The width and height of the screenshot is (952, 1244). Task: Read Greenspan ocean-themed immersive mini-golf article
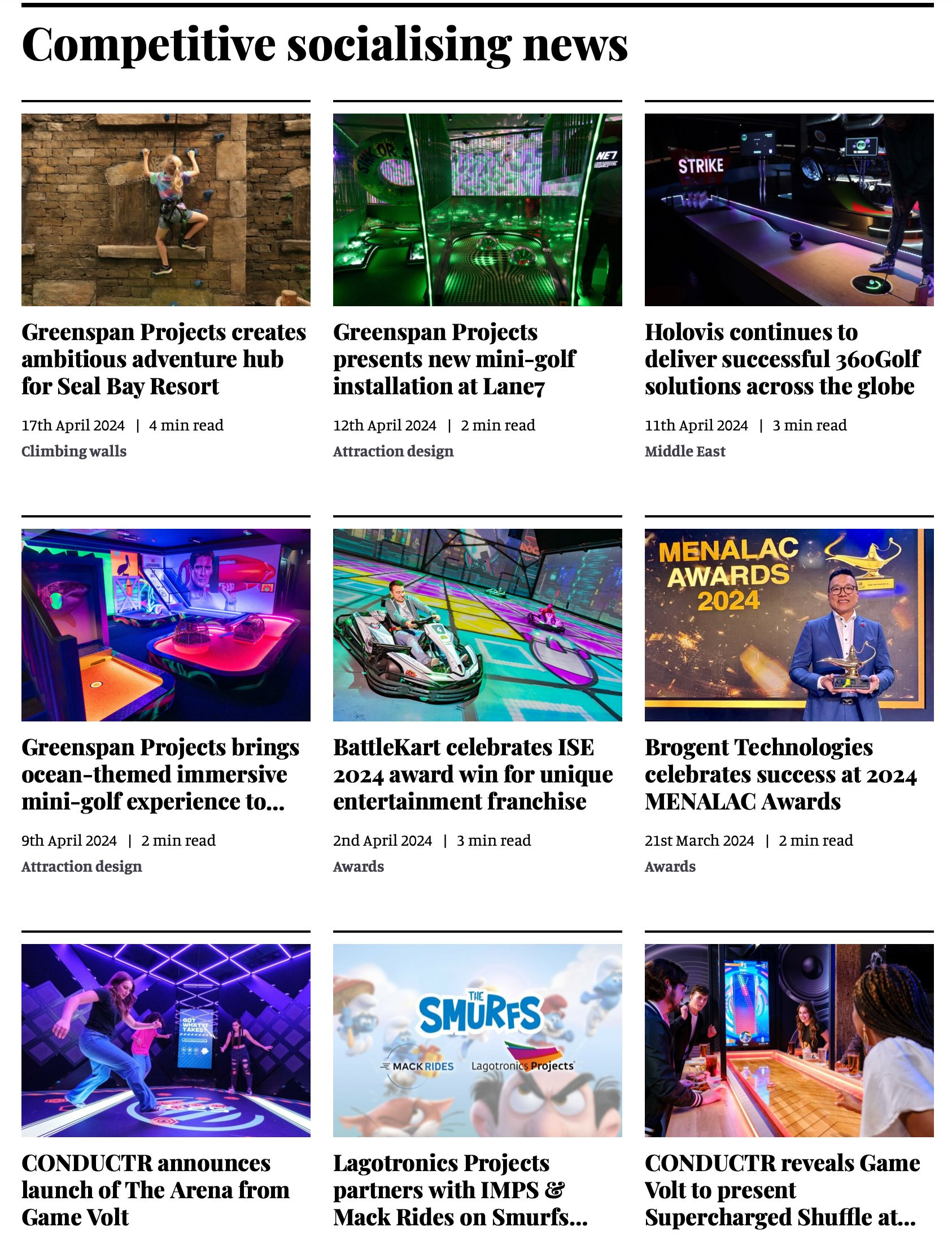[x=160, y=774]
